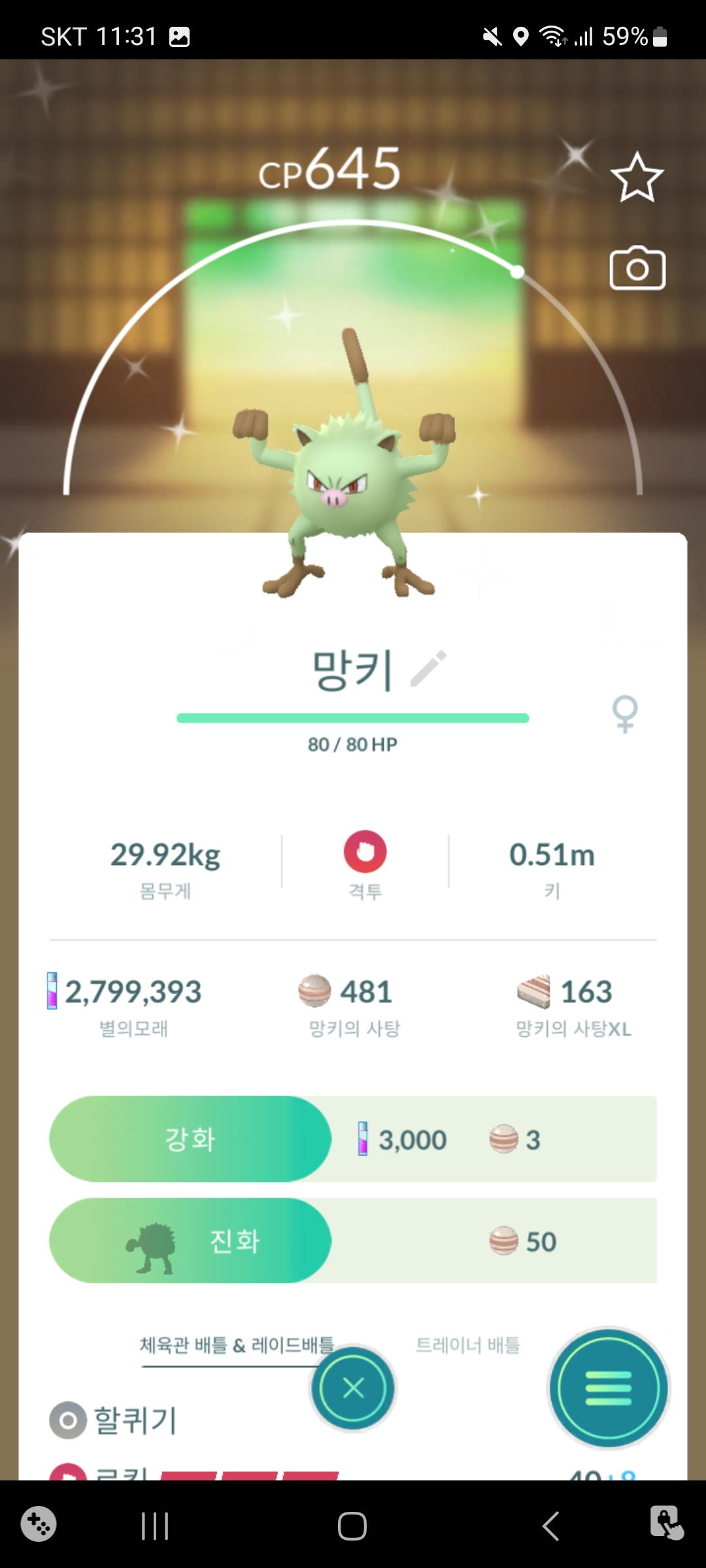Power up with the 강화 button
Image resolution: width=706 pixels, height=1568 pixels.
point(190,1139)
